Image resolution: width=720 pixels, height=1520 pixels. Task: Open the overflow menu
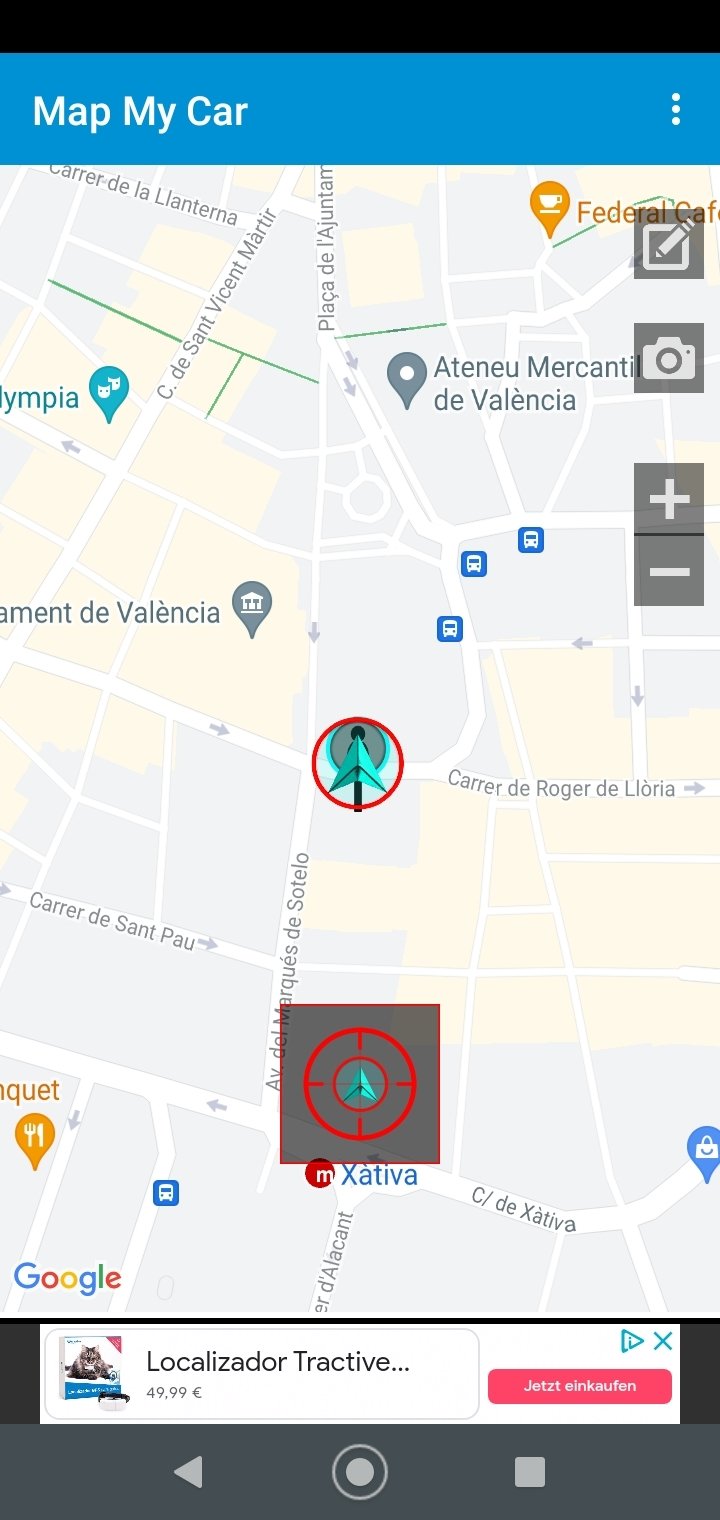[x=676, y=110]
